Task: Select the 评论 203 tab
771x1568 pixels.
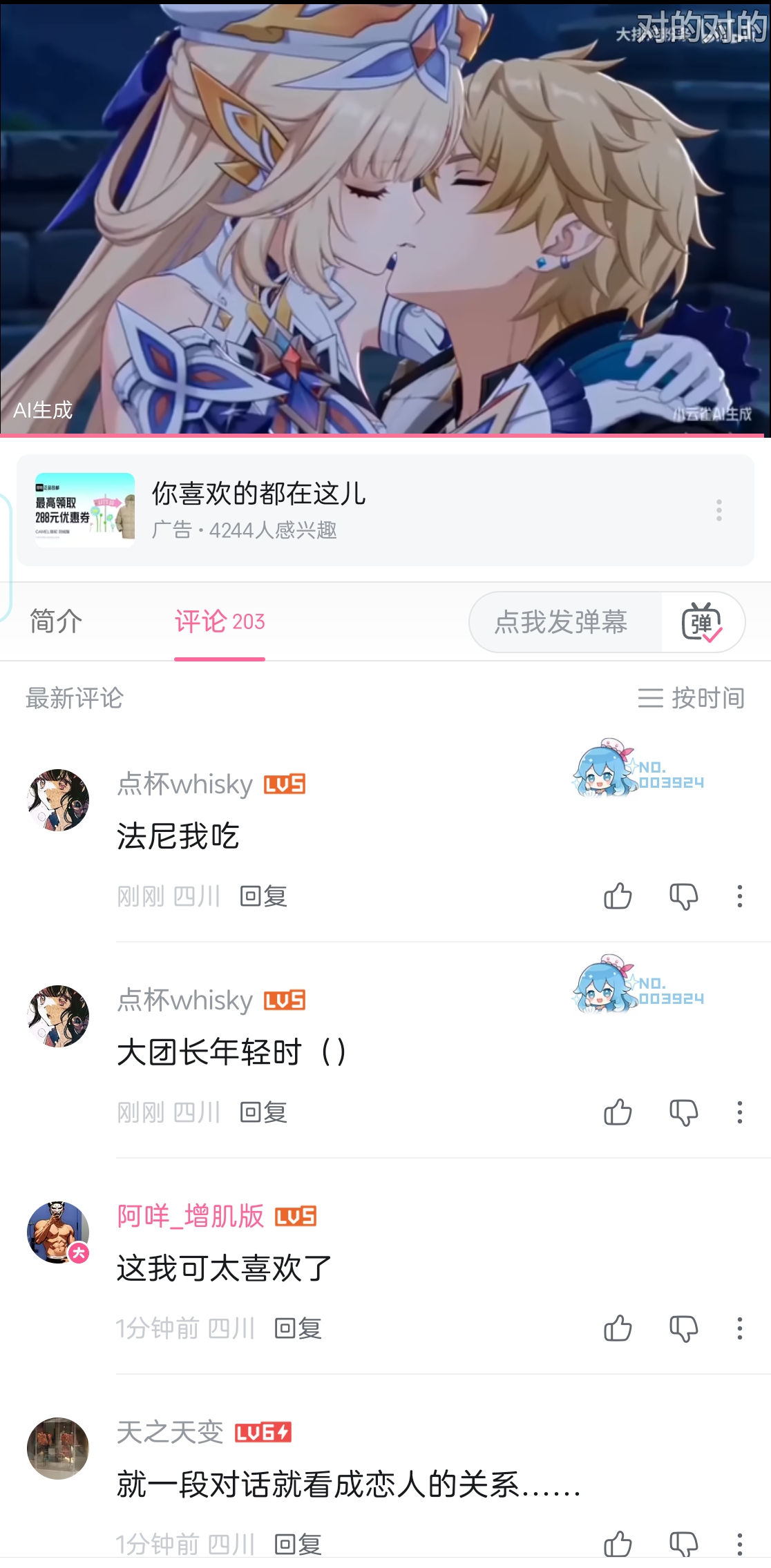Action: (x=220, y=621)
